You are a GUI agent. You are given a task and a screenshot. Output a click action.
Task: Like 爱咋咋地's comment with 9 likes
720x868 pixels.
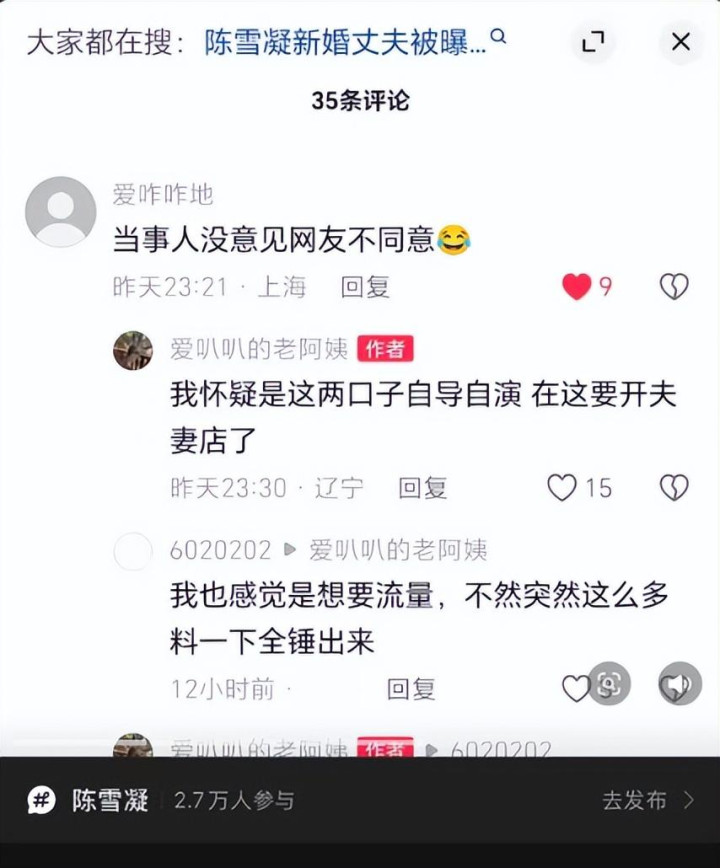coord(577,287)
